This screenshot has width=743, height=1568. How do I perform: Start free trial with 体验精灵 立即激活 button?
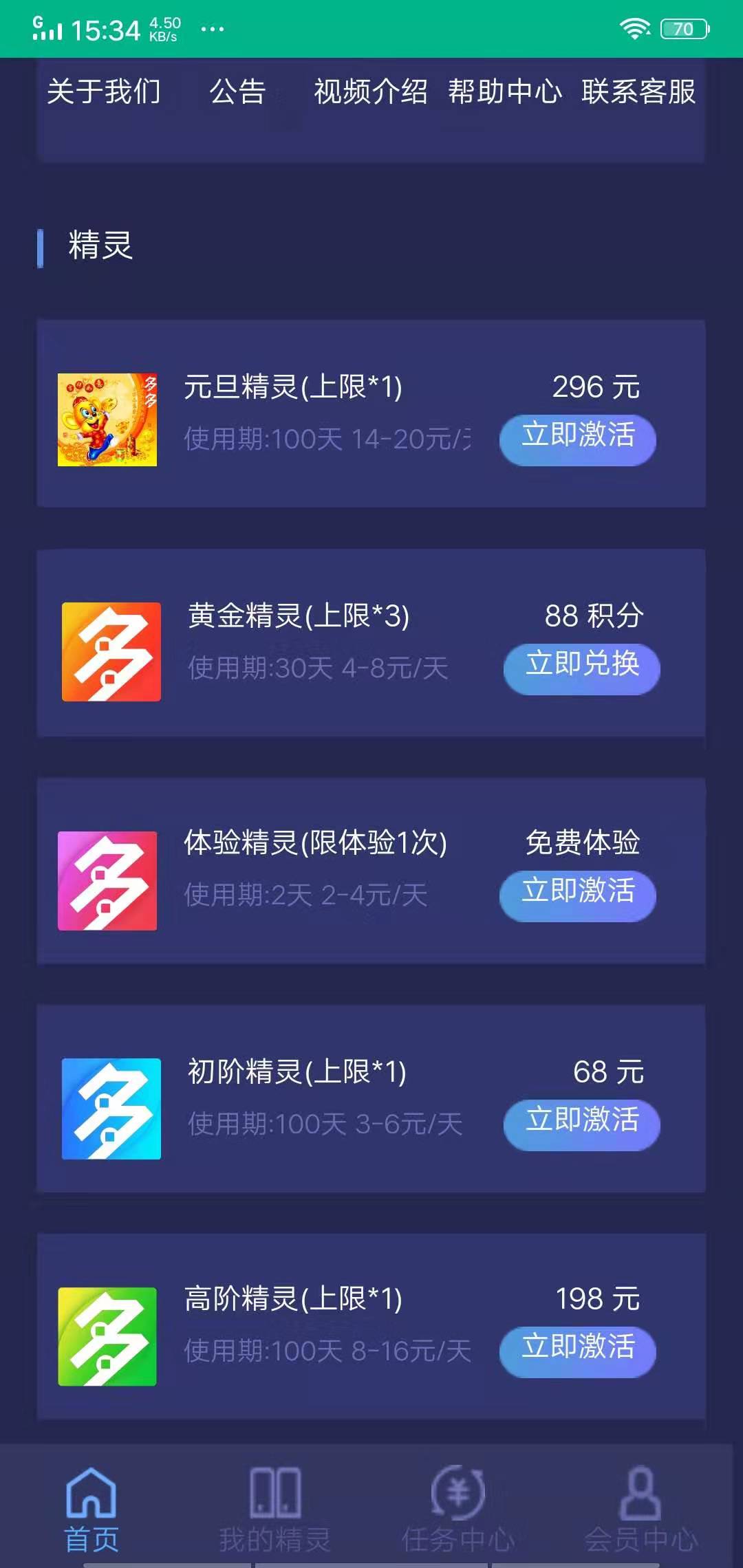click(x=577, y=895)
